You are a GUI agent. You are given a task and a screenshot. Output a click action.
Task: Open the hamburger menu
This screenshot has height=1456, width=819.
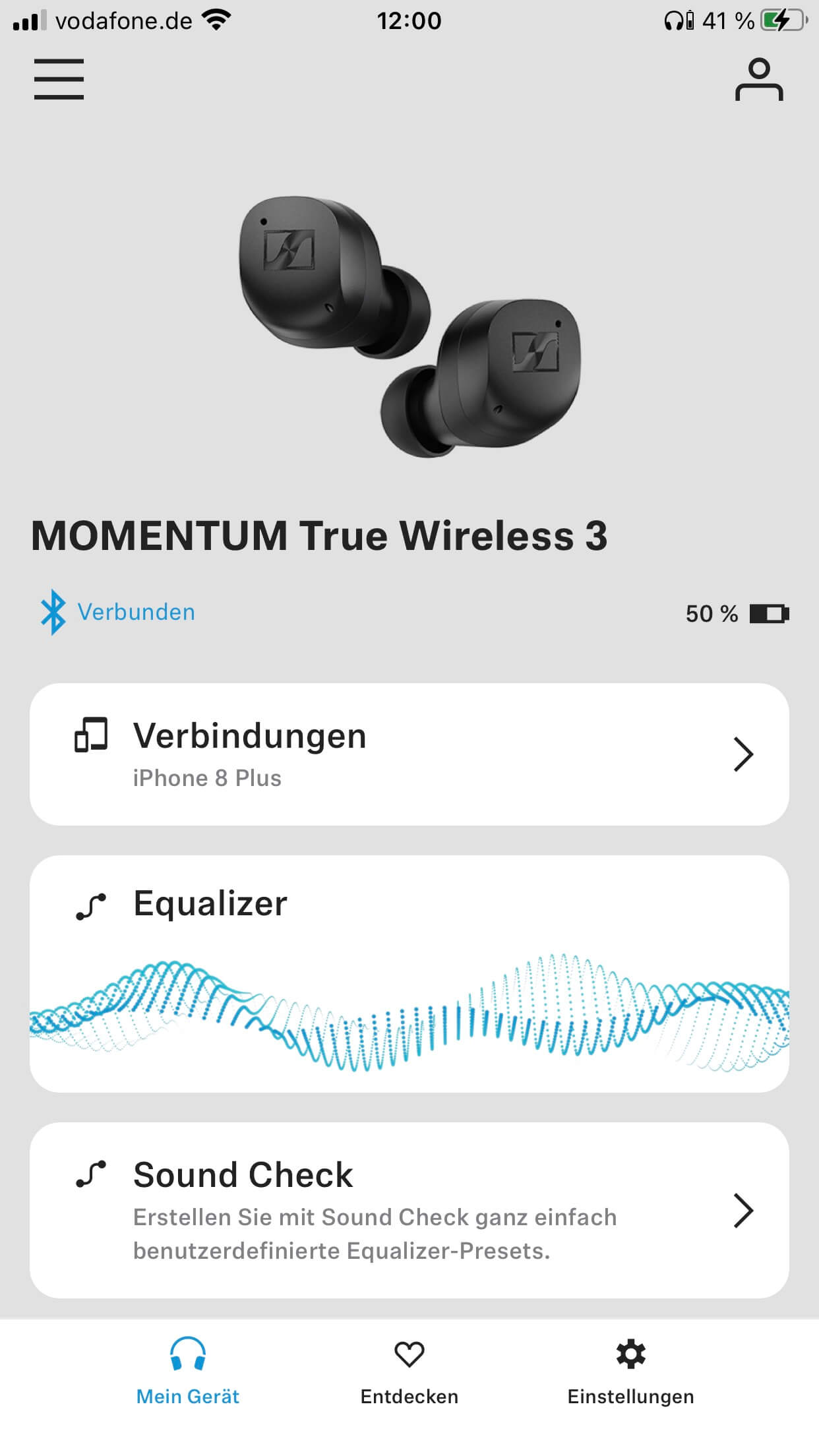[x=59, y=79]
